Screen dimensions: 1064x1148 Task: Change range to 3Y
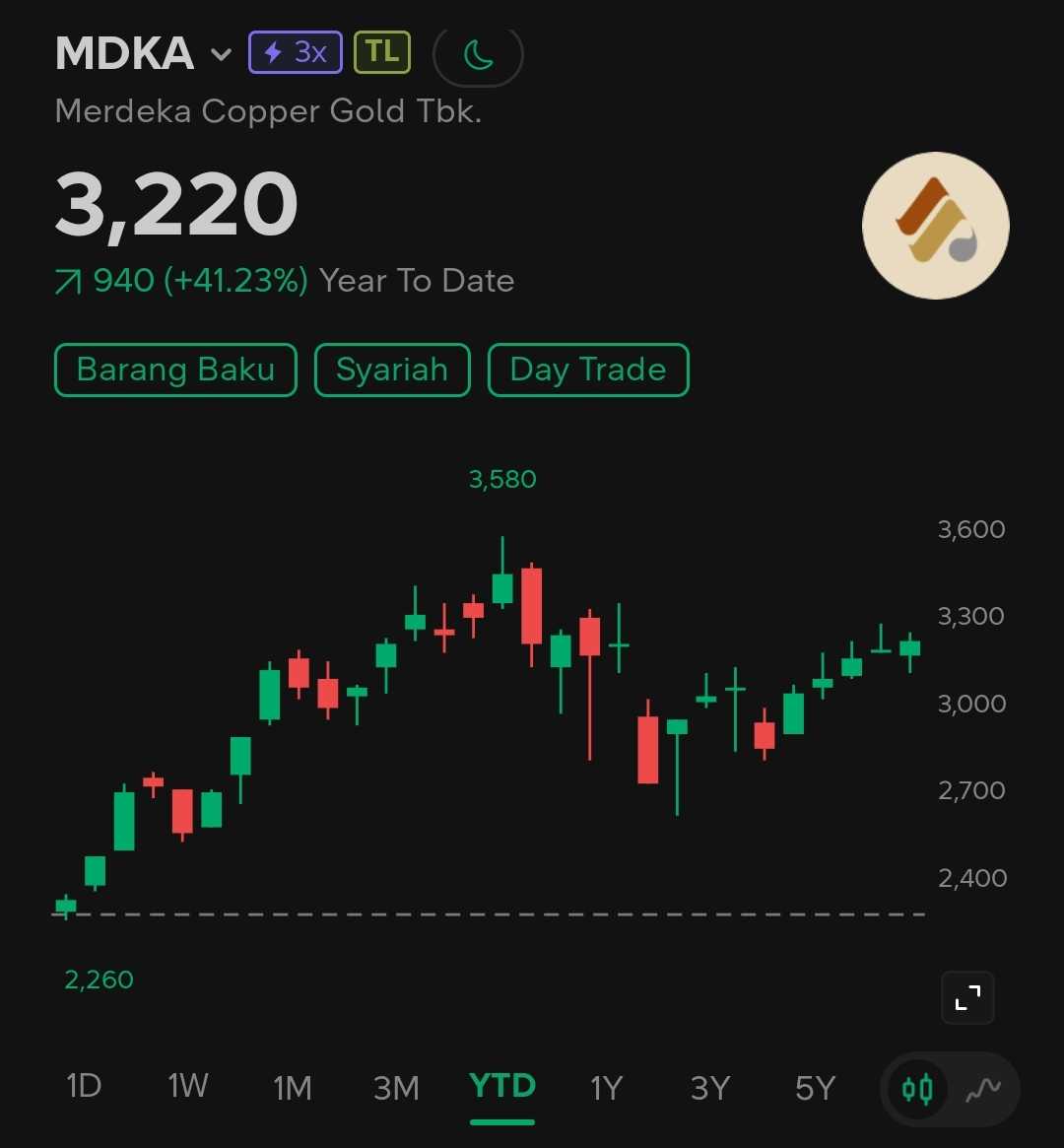tap(710, 1088)
